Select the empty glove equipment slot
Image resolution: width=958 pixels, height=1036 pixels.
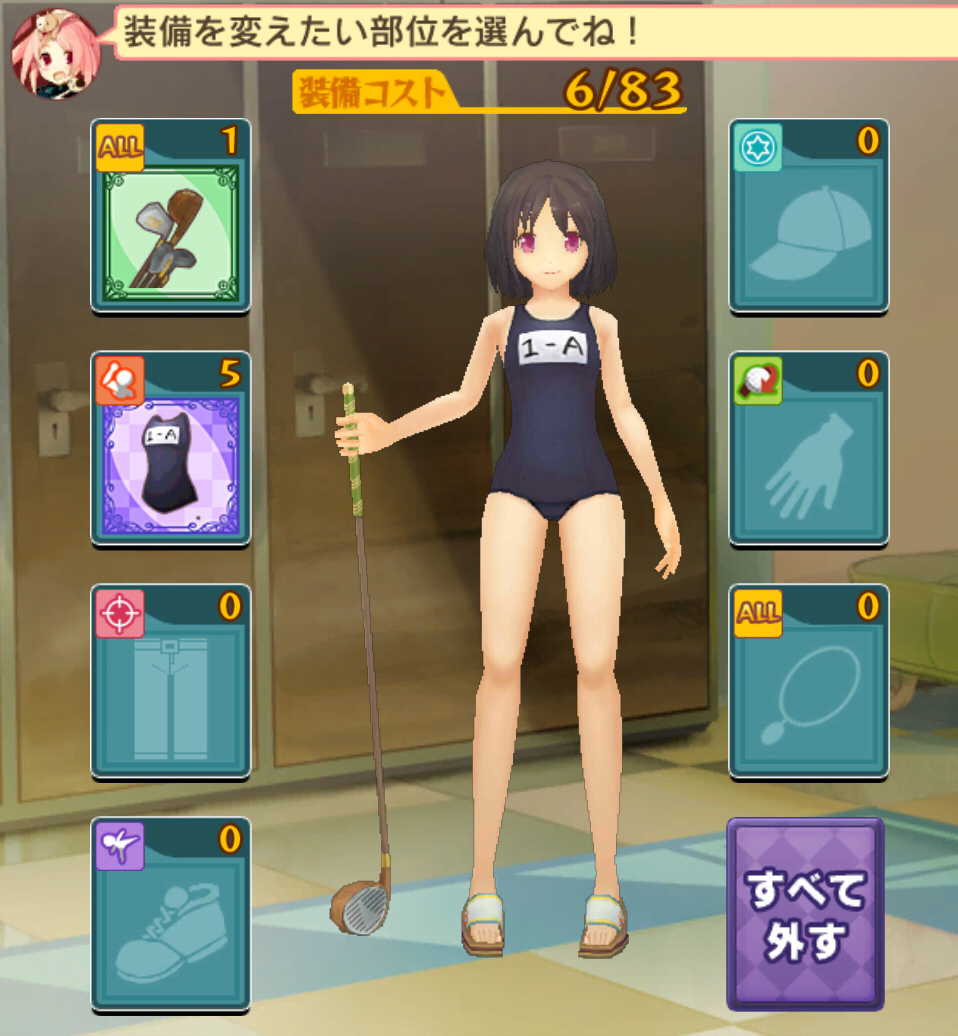[808, 463]
